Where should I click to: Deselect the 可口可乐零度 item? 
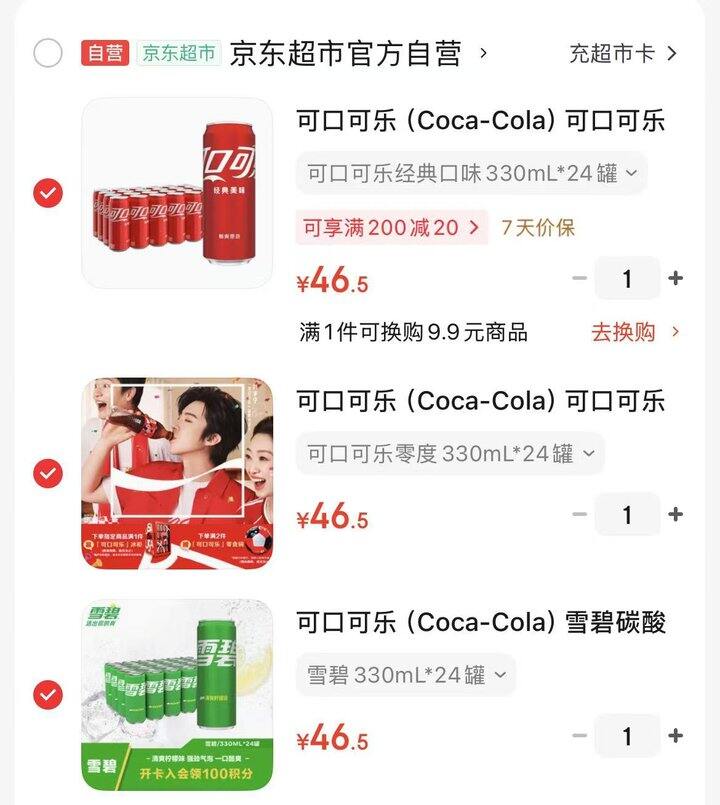(x=48, y=473)
